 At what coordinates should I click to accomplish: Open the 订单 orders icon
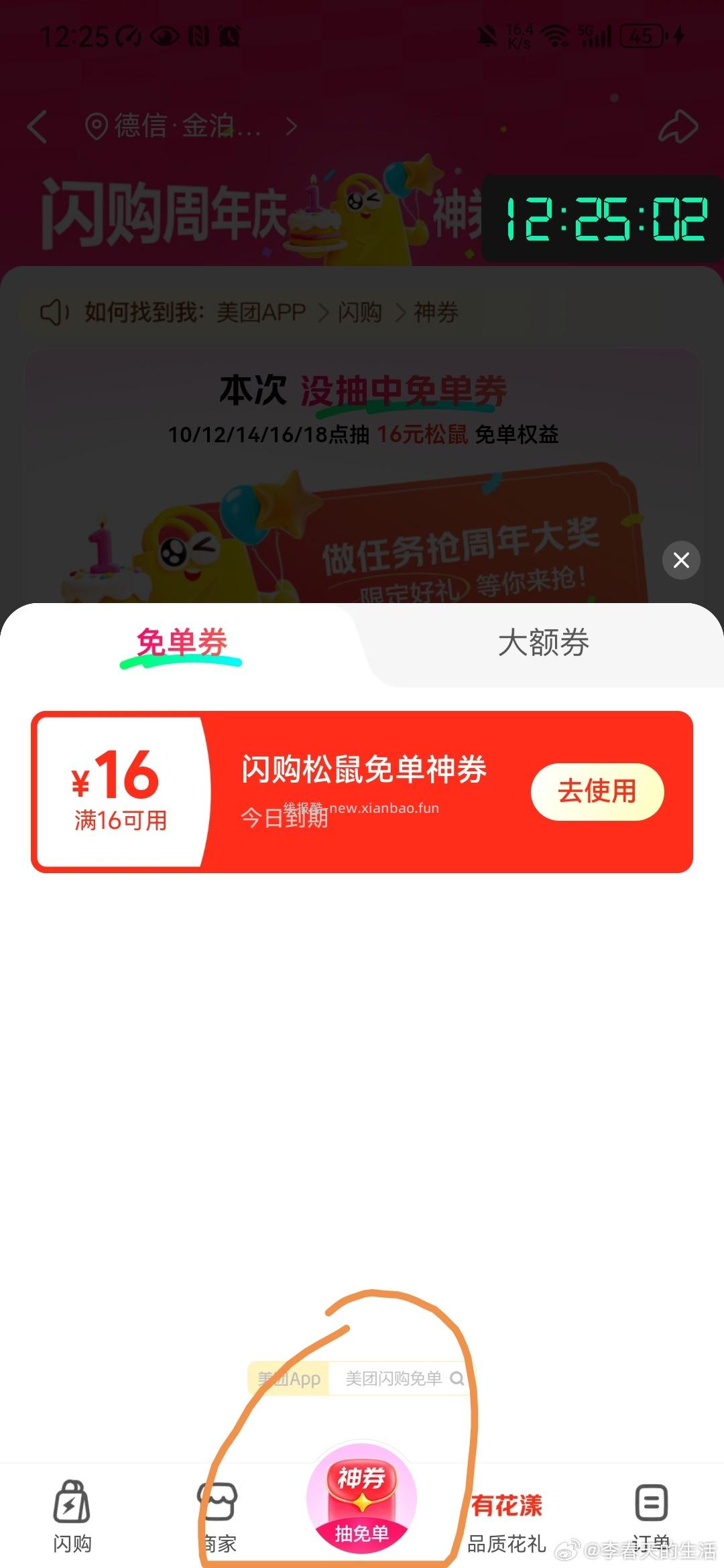click(x=652, y=1504)
